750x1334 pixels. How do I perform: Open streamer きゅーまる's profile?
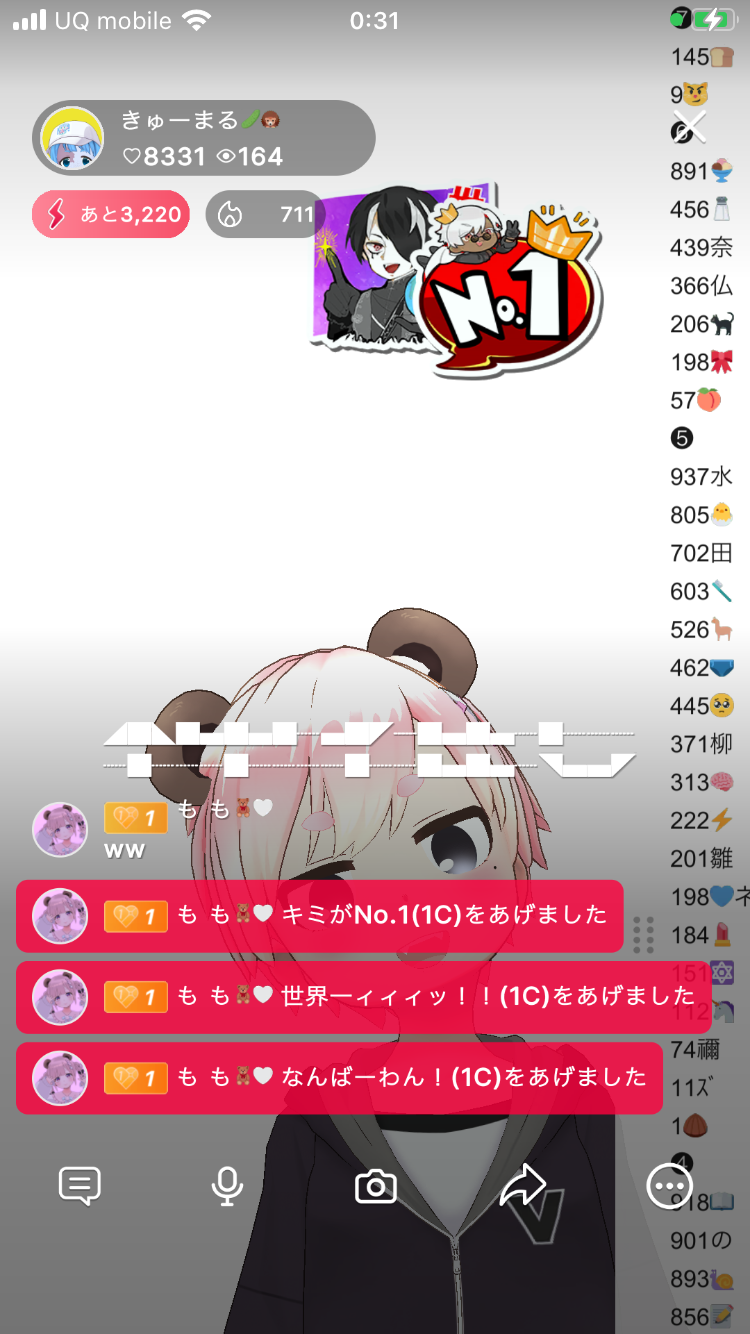72,138
